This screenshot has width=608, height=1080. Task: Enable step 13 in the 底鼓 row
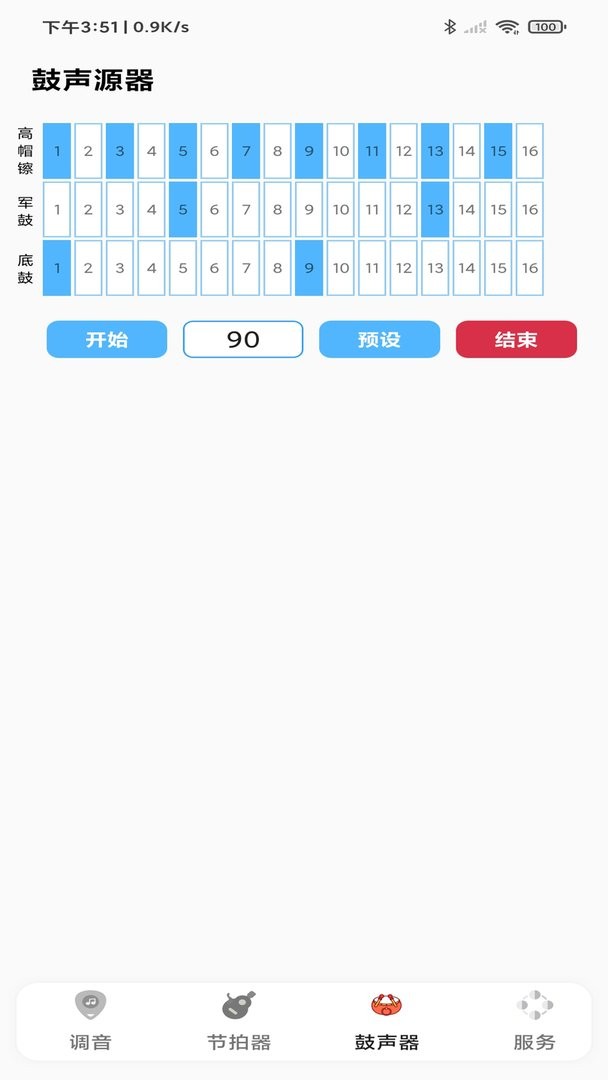pyautogui.click(x=435, y=268)
